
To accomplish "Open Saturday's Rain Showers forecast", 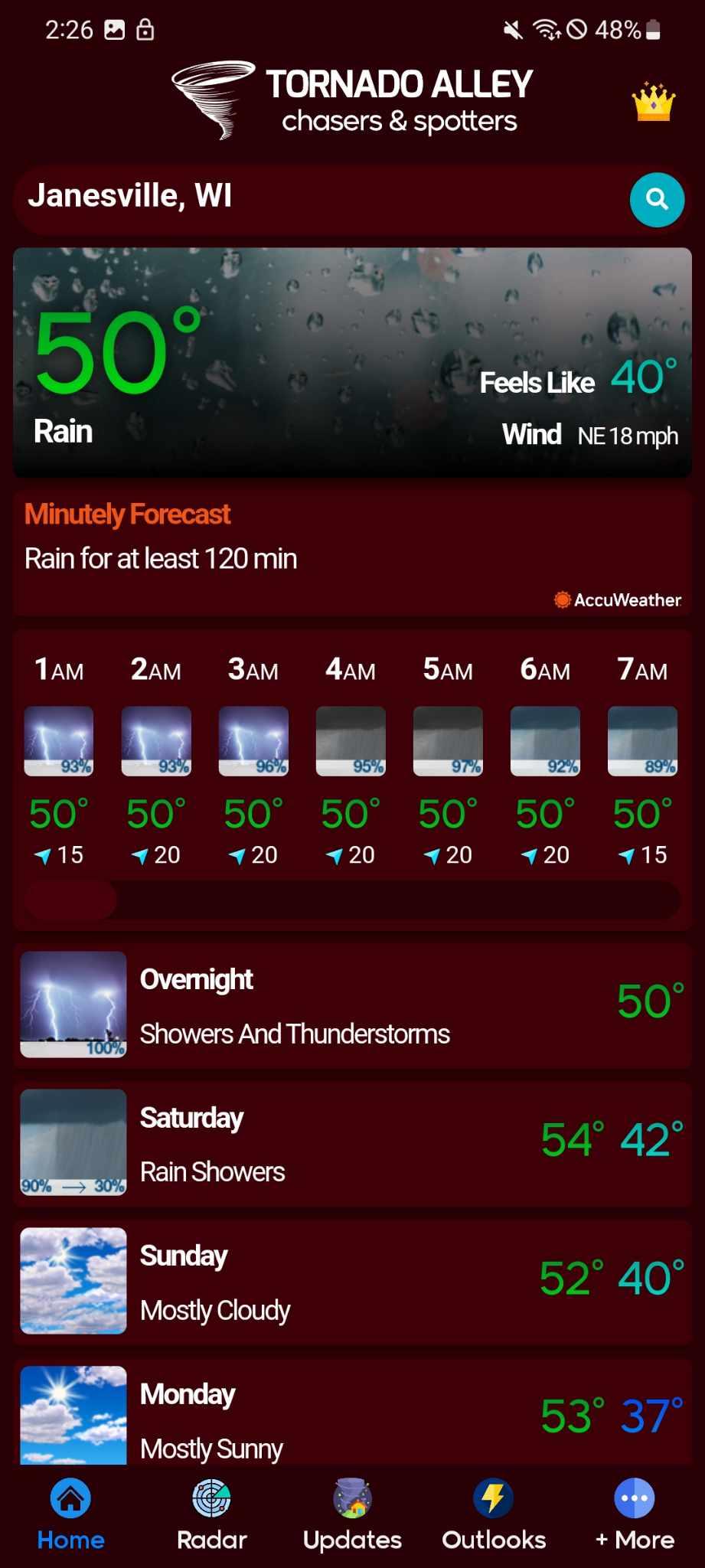I will coord(352,1144).
